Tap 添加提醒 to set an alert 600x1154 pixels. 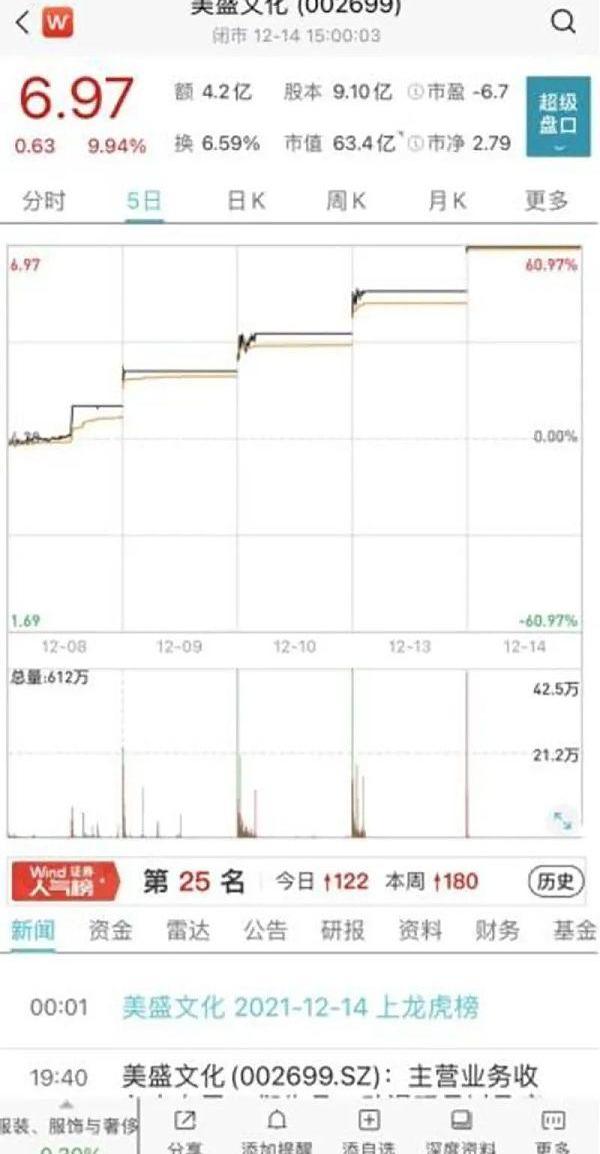(278, 1130)
